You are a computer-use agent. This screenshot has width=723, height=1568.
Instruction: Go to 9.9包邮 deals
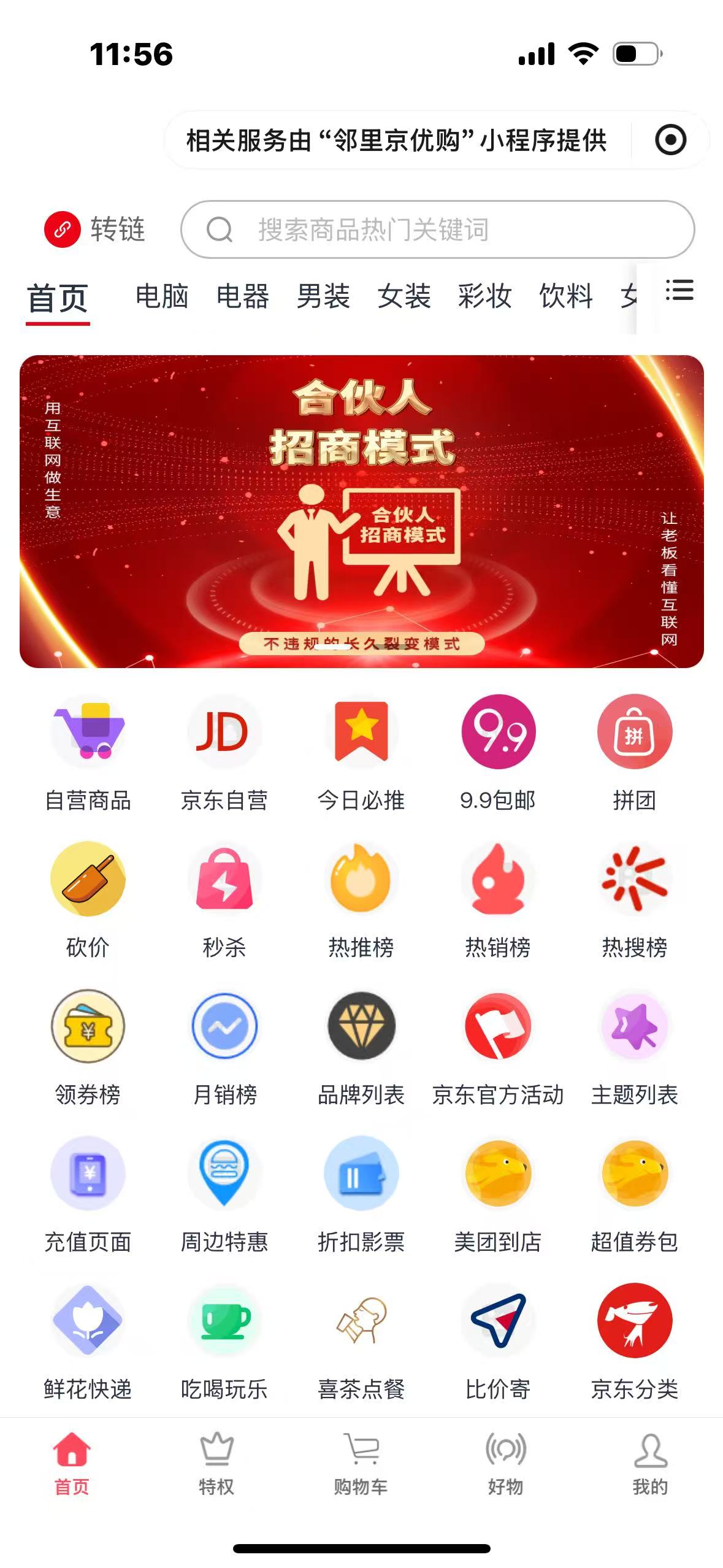tap(498, 753)
